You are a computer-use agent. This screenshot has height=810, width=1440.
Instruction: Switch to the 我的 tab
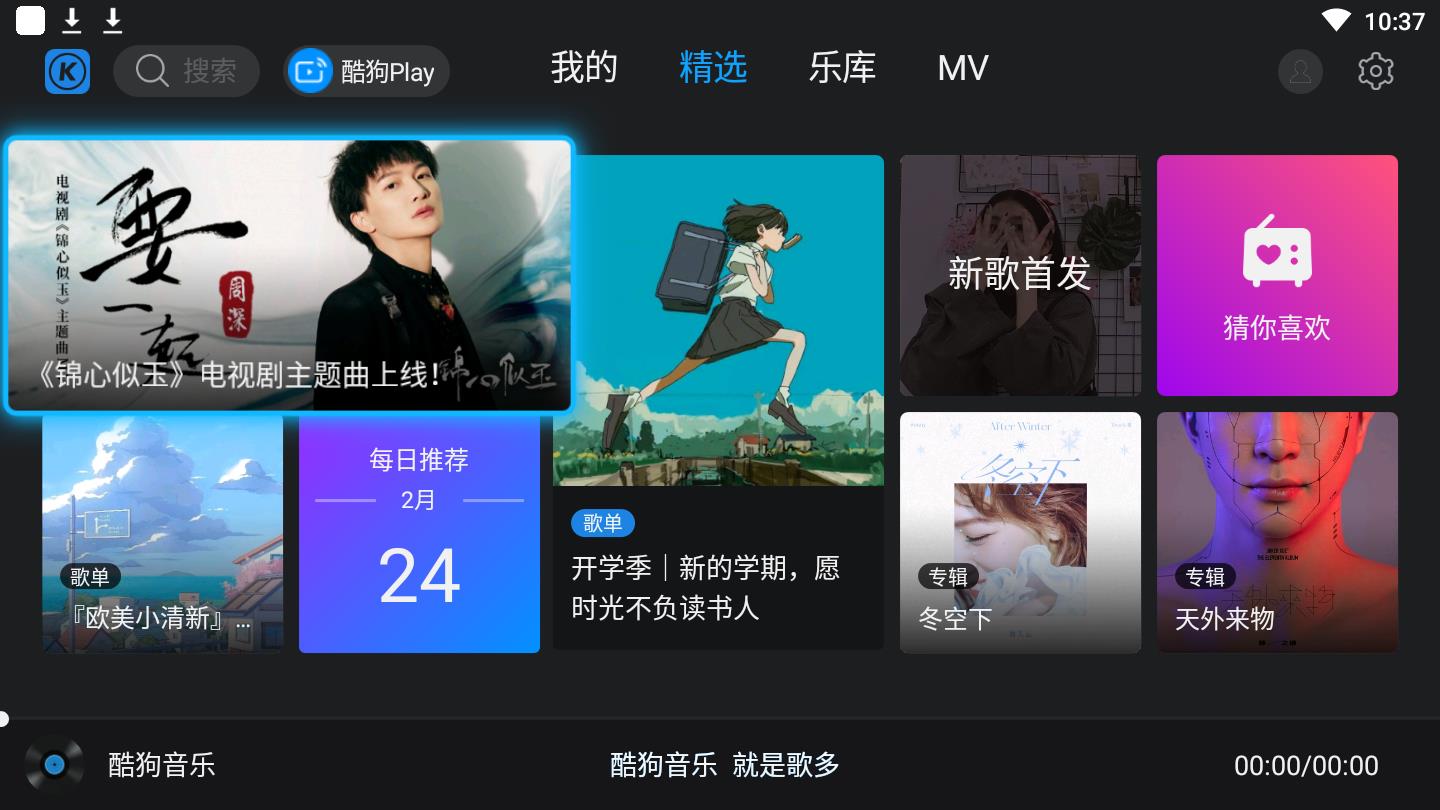click(584, 68)
